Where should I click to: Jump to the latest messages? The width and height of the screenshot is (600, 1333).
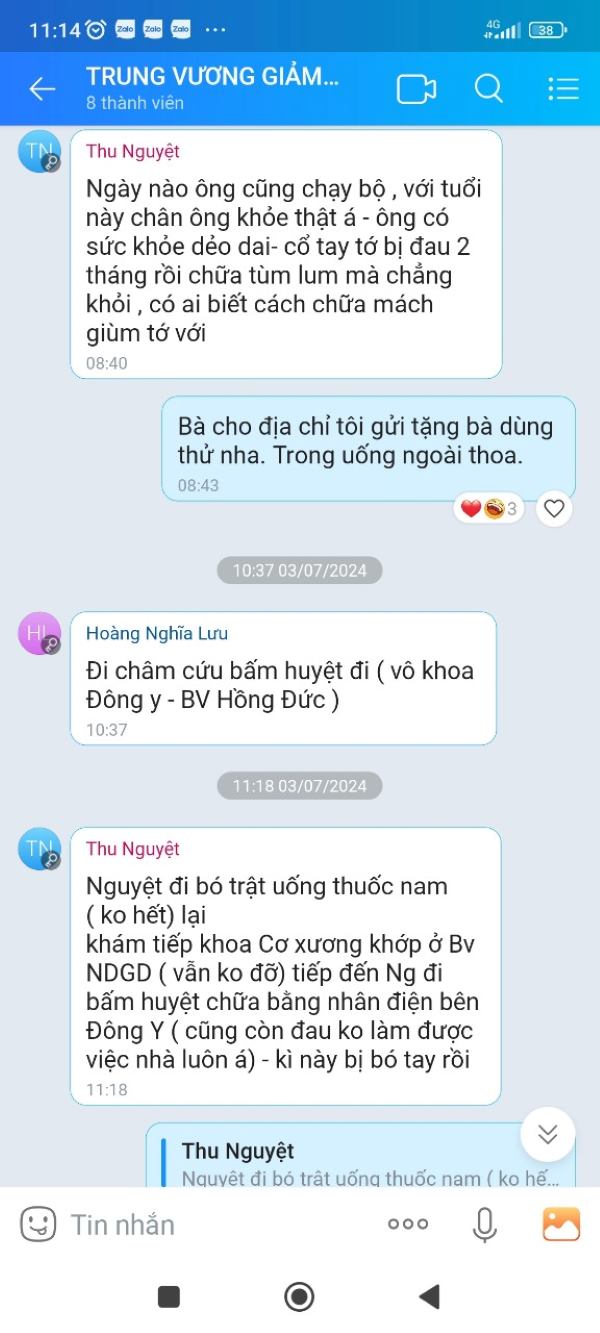[x=548, y=1134]
